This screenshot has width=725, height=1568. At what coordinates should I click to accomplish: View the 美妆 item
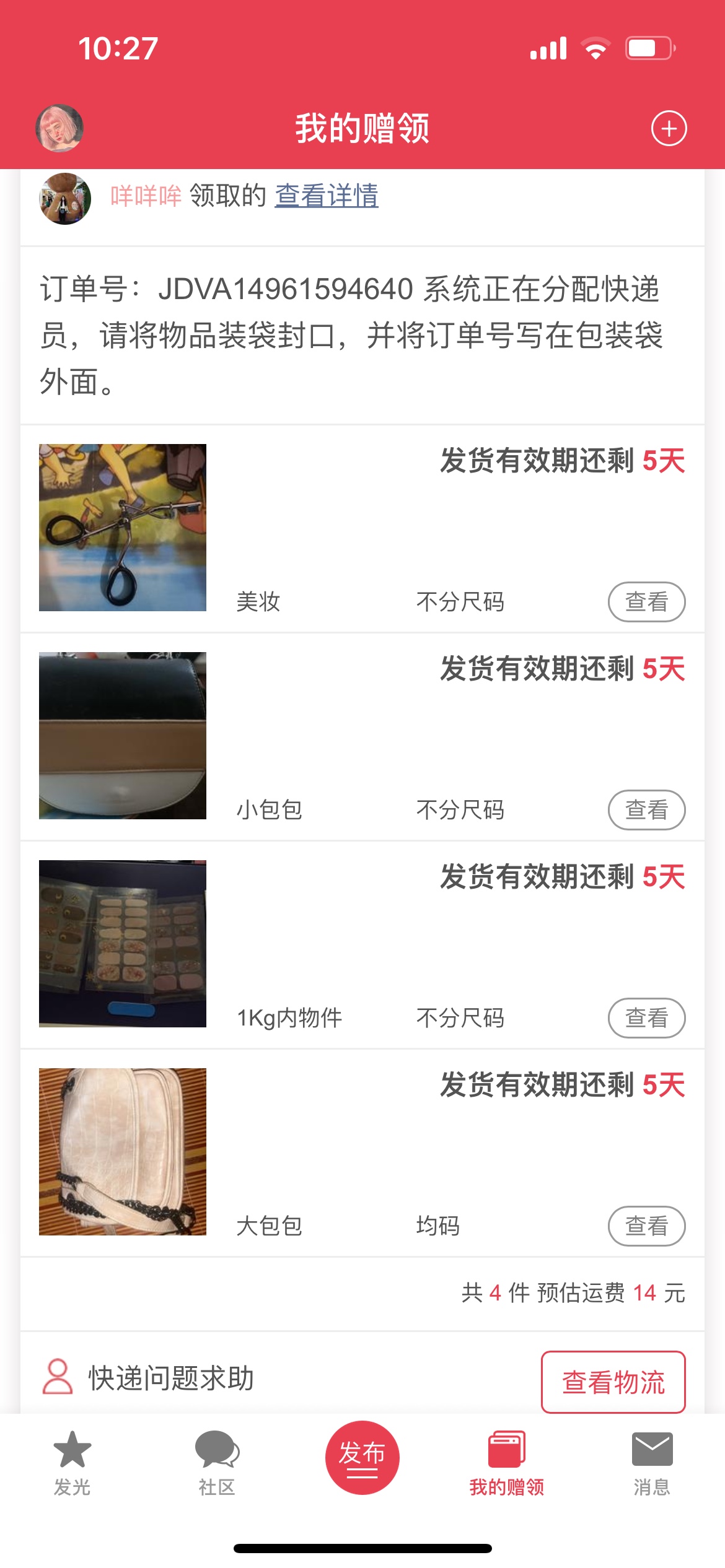point(646,601)
